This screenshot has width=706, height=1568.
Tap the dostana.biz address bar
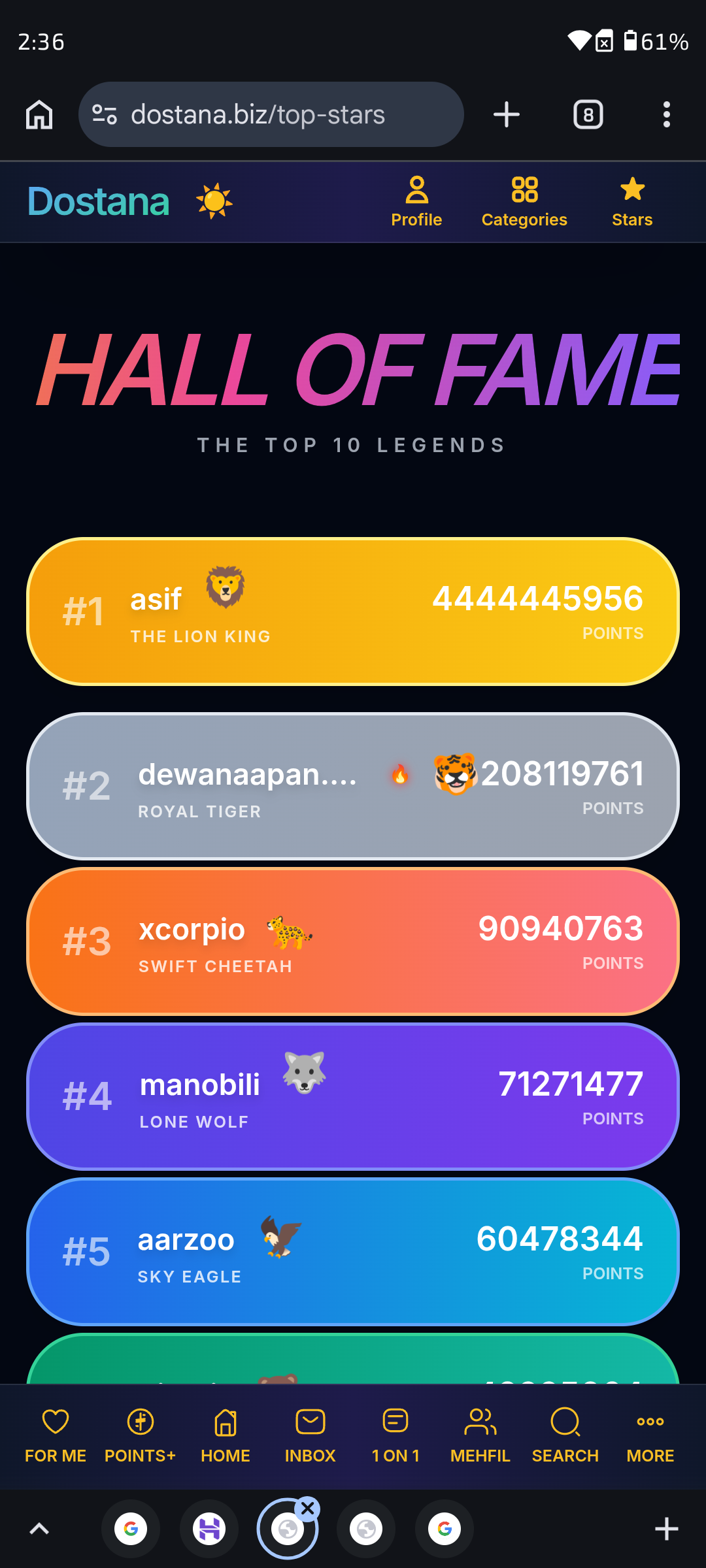pyautogui.click(x=271, y=114)
